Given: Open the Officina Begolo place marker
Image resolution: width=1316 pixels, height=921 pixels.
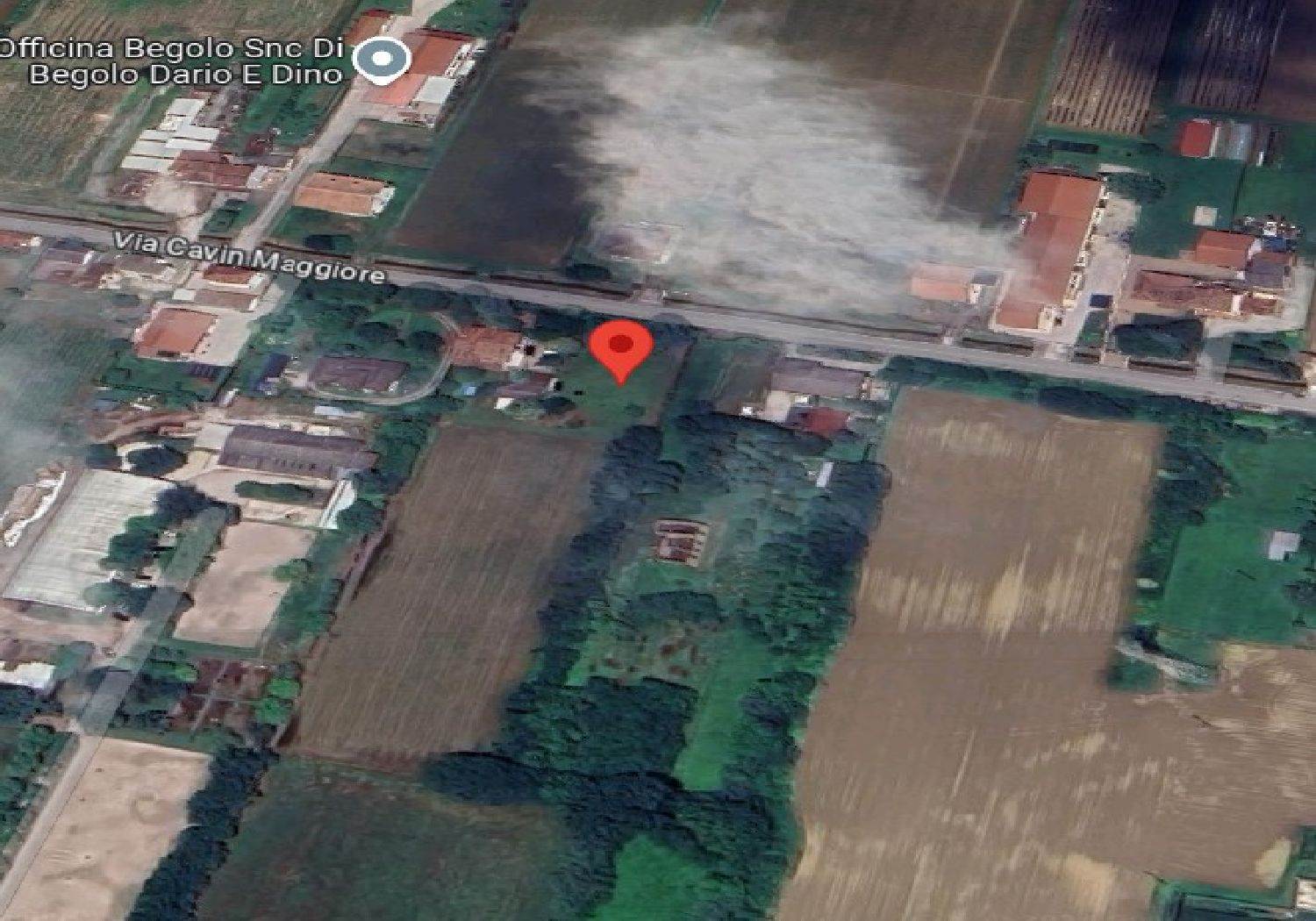Looking at the screenshot, I should pos(382,60).
